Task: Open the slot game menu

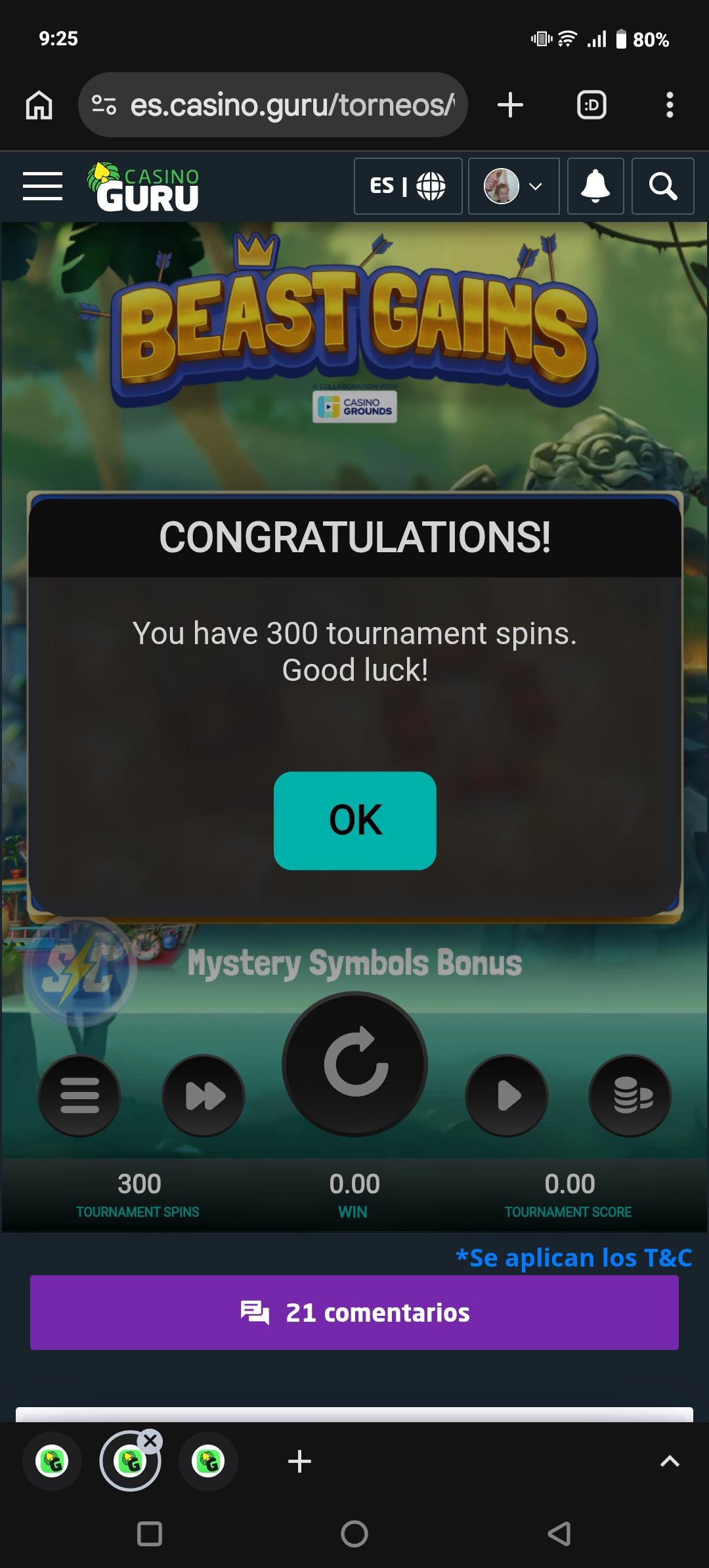Action: (79, 1095)
